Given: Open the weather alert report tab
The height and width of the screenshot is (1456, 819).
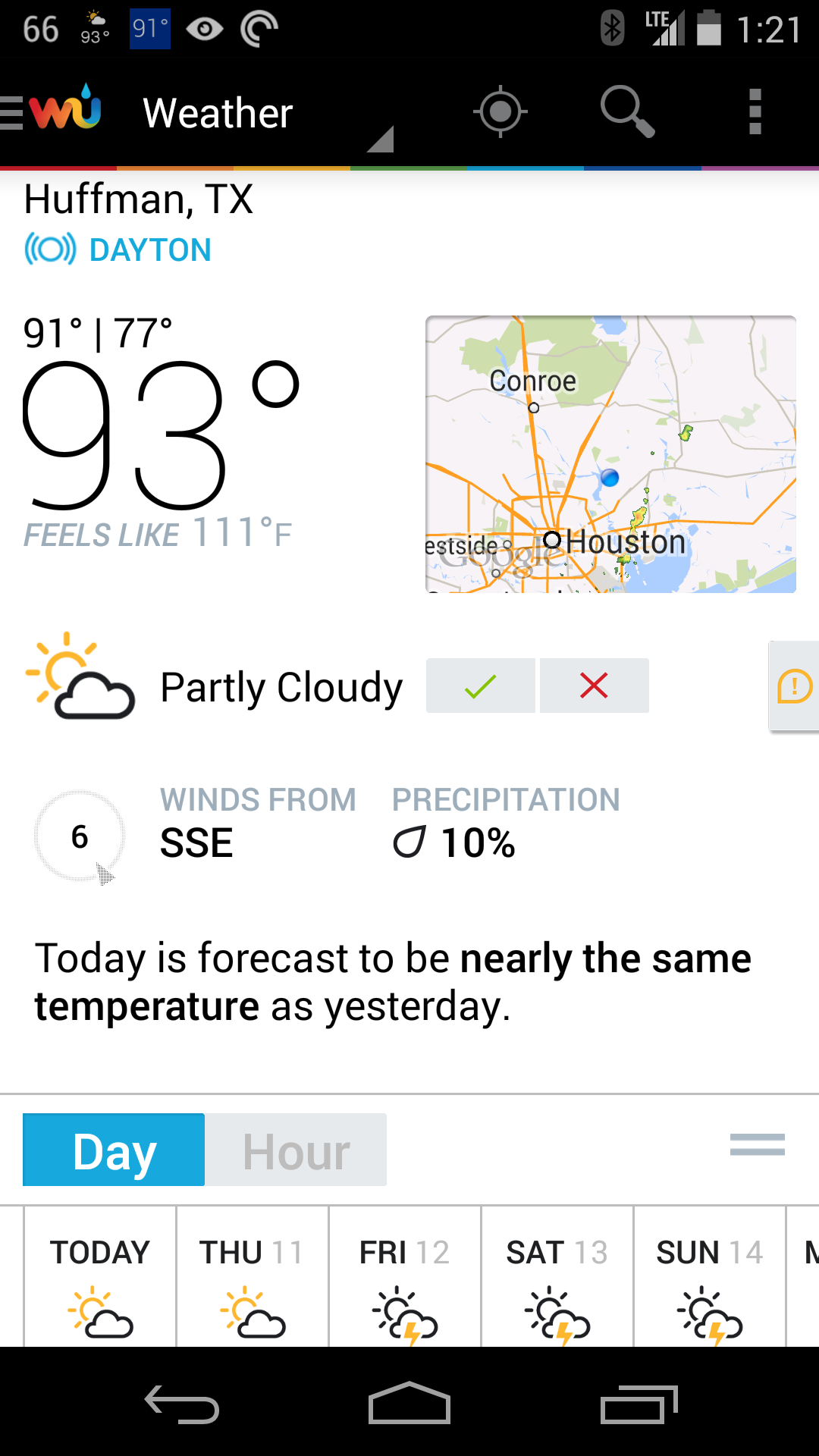Looking at the screenshot, I should pos(794,686).
